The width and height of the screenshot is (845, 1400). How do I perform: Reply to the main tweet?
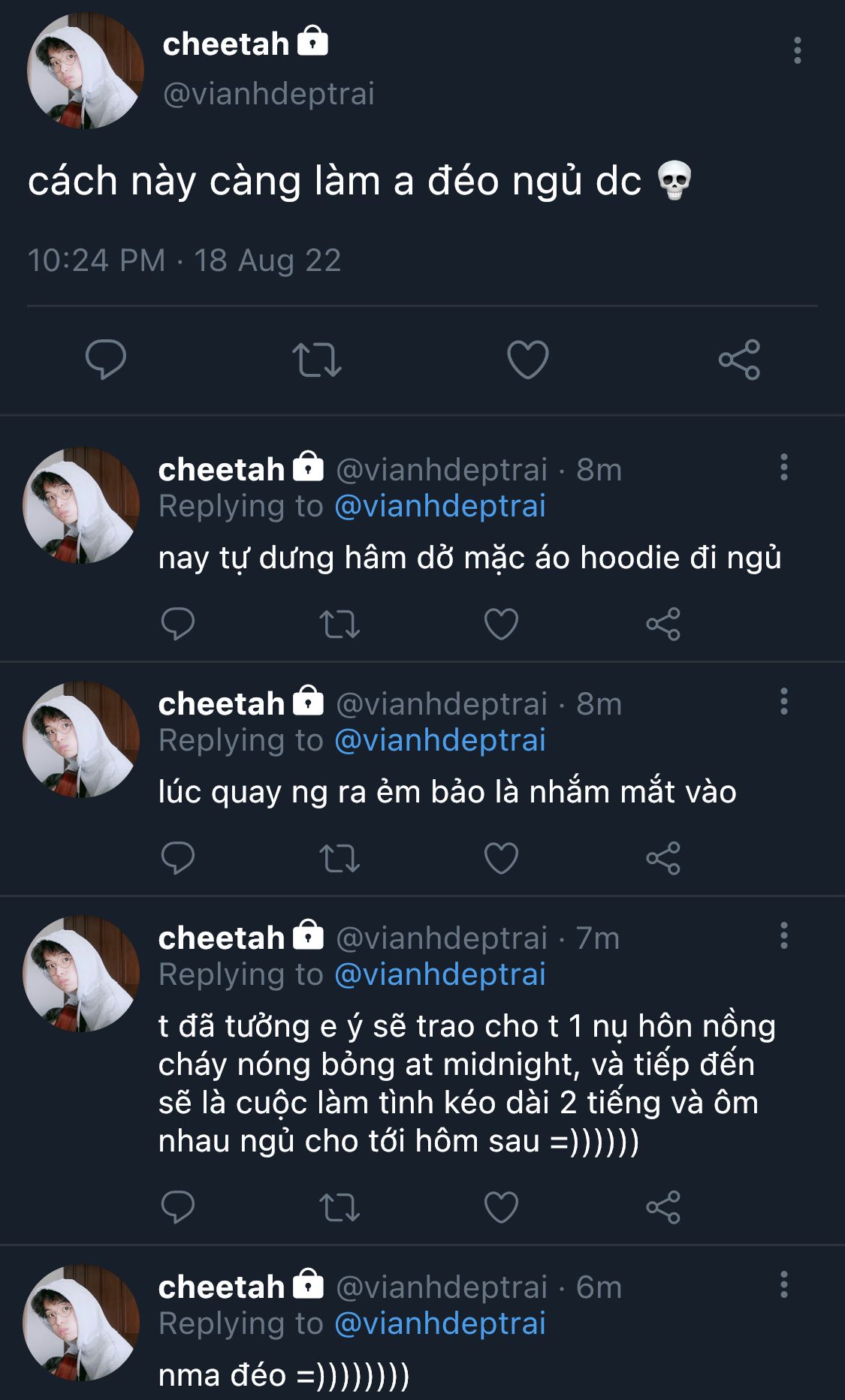pyautogui.click(x=106, y=359)
